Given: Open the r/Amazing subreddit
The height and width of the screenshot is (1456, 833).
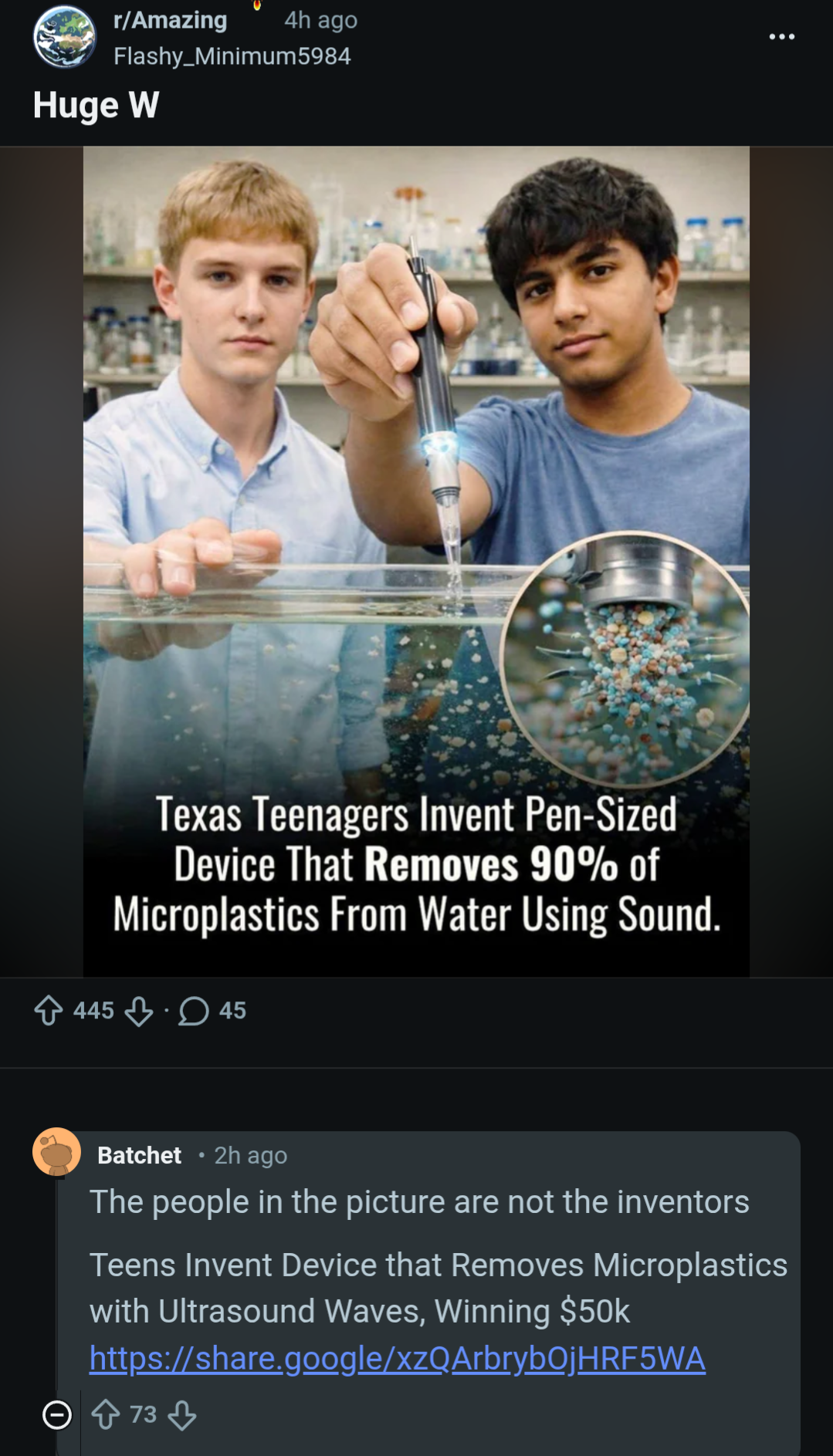Looking at the screenshot, I should [x=171, y=20].
